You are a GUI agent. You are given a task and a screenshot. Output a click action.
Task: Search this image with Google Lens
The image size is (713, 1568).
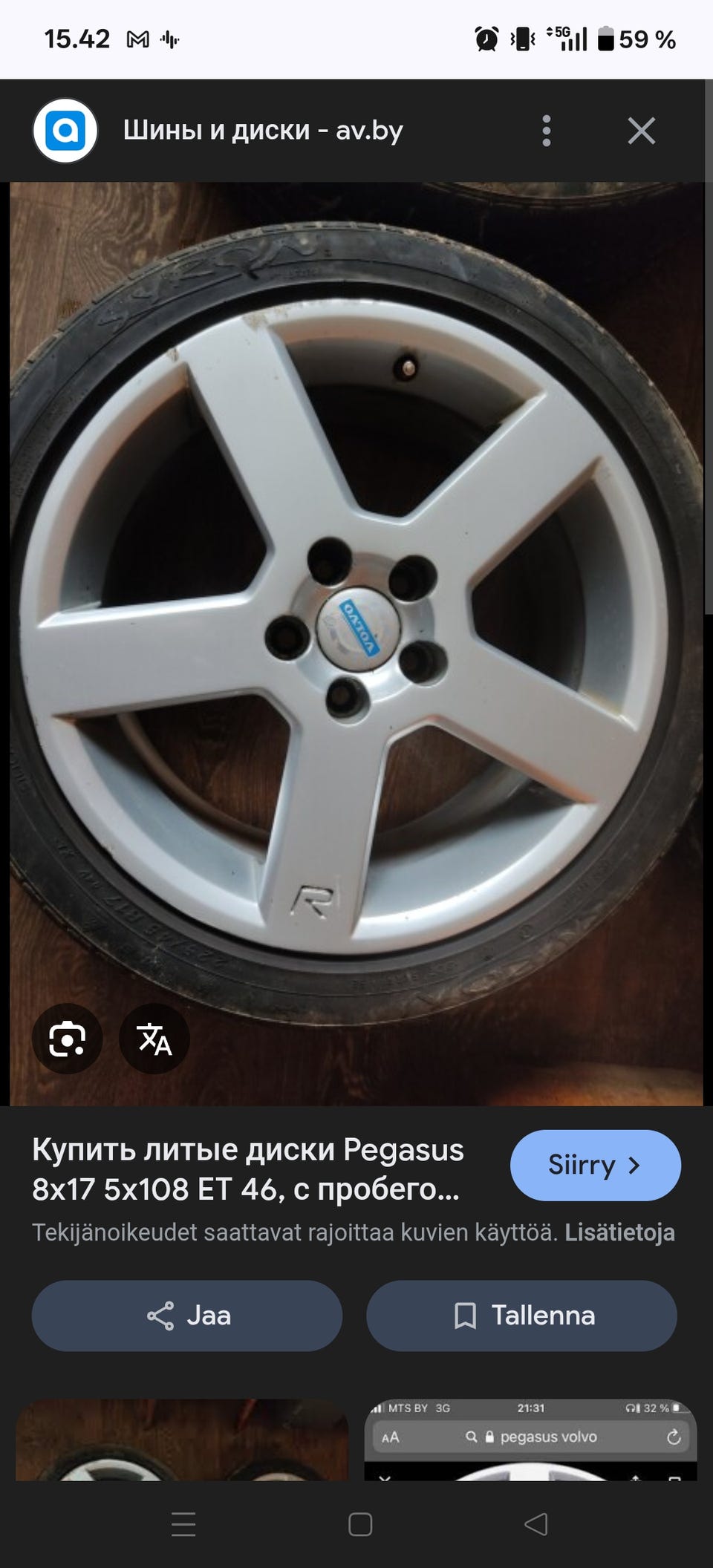click(x=67, y=1039)
